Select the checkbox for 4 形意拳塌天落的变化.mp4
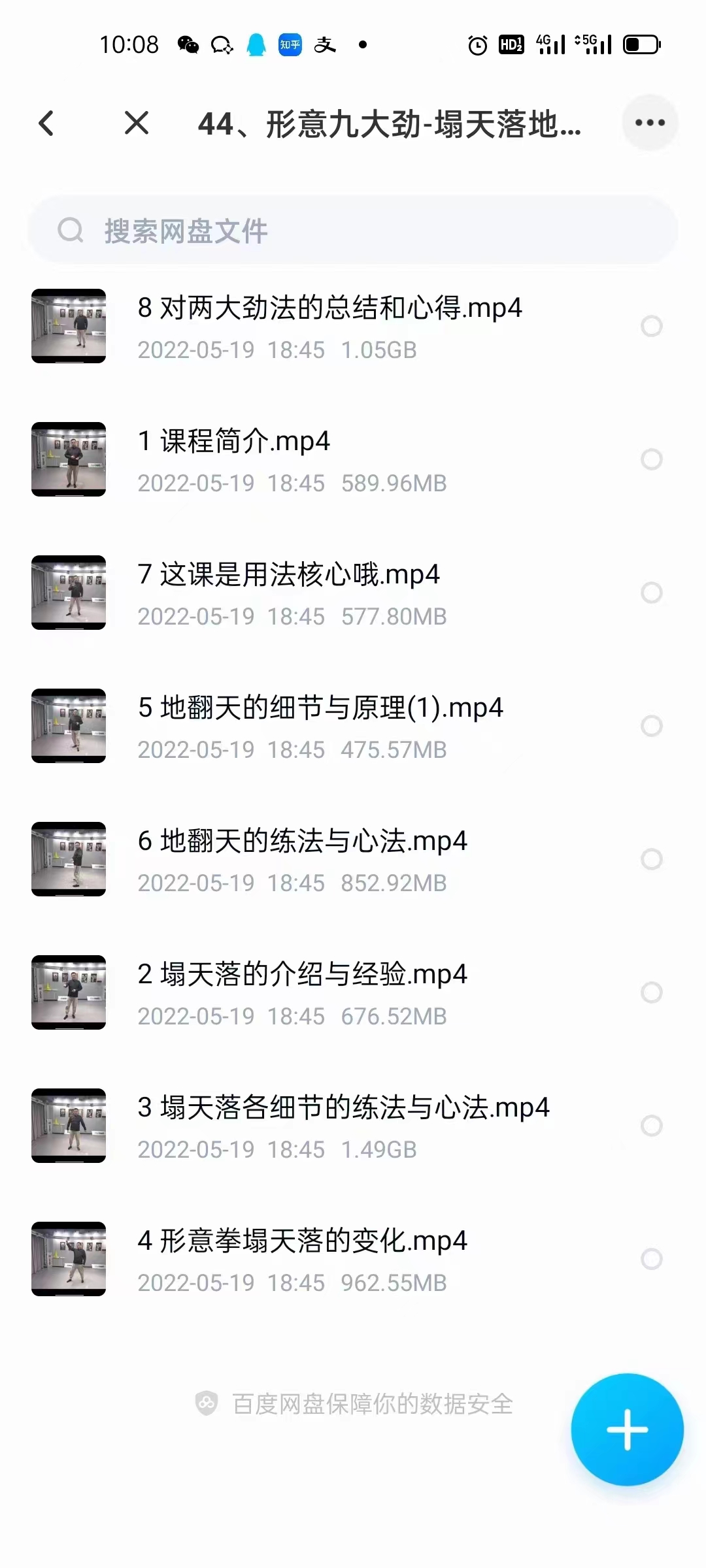Screen dimensions: 706x1568 coord(652,1259)
